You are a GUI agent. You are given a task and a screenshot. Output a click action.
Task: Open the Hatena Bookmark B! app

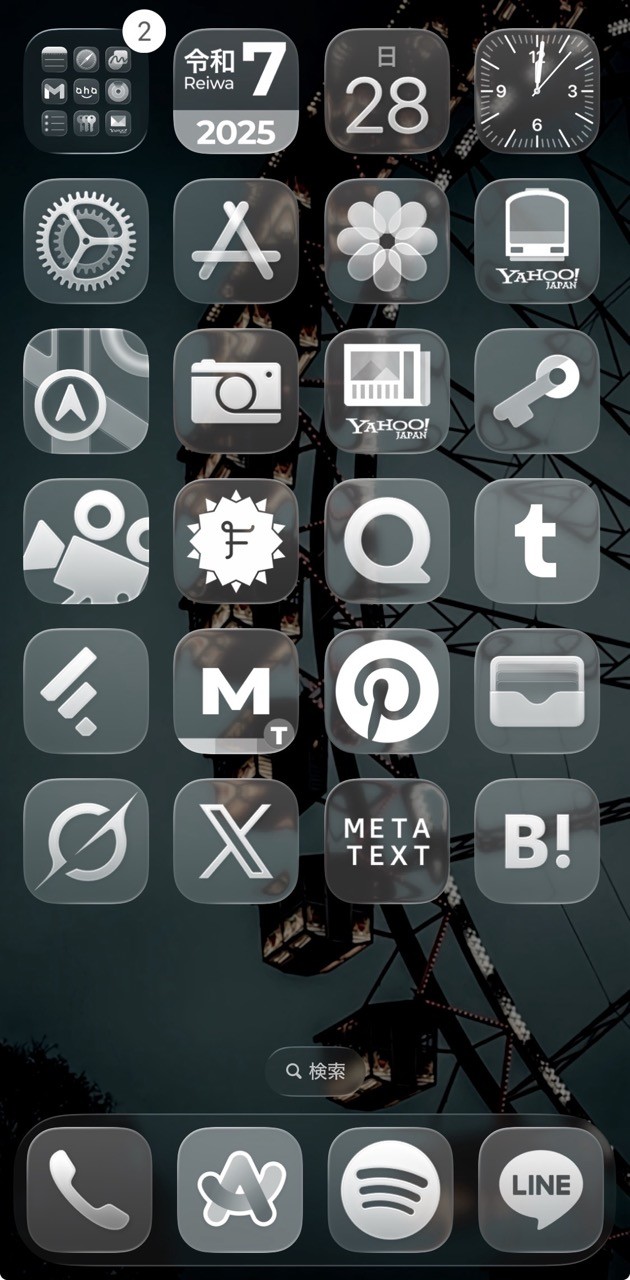pos(537,841)
